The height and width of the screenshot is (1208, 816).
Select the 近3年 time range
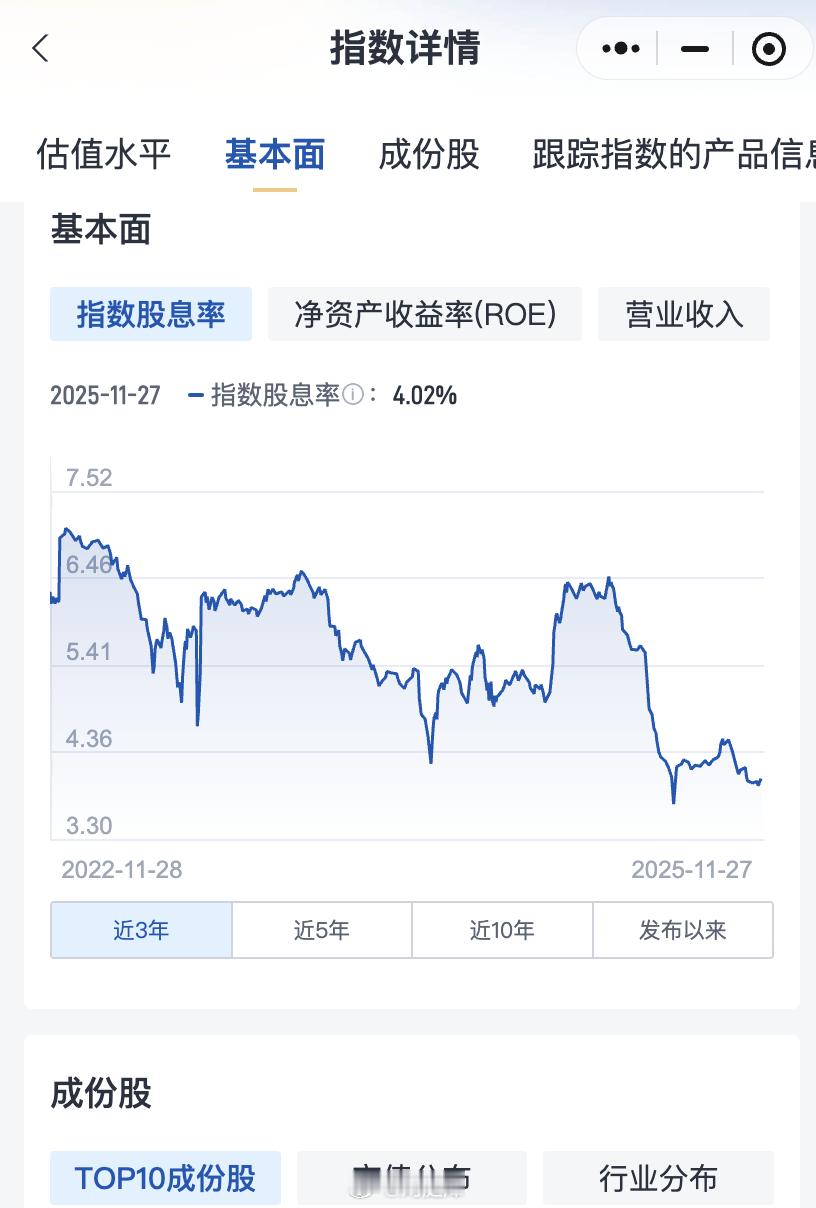coord(141,929)
